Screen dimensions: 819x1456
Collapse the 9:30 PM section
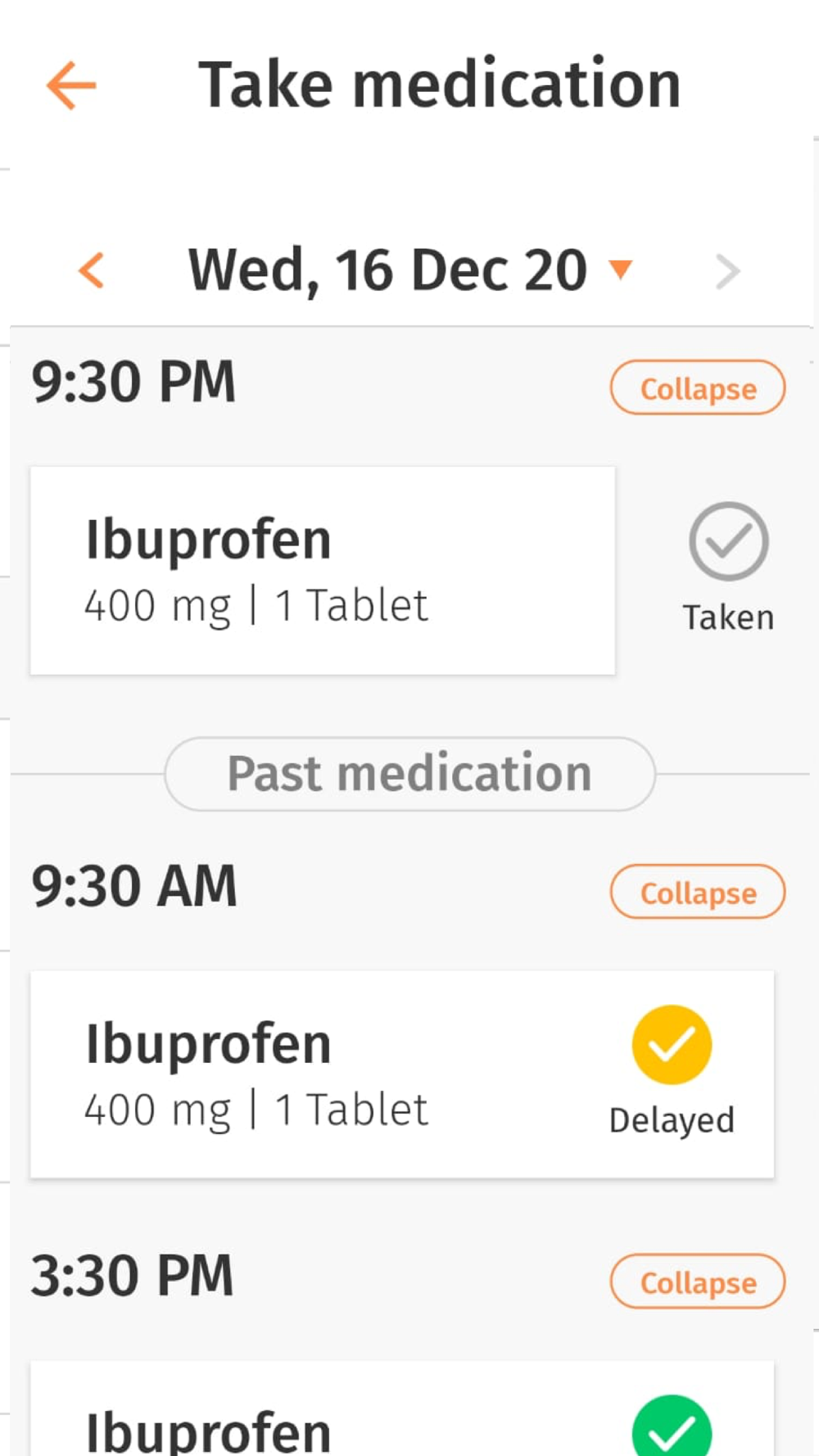click(x=697, y=388)
